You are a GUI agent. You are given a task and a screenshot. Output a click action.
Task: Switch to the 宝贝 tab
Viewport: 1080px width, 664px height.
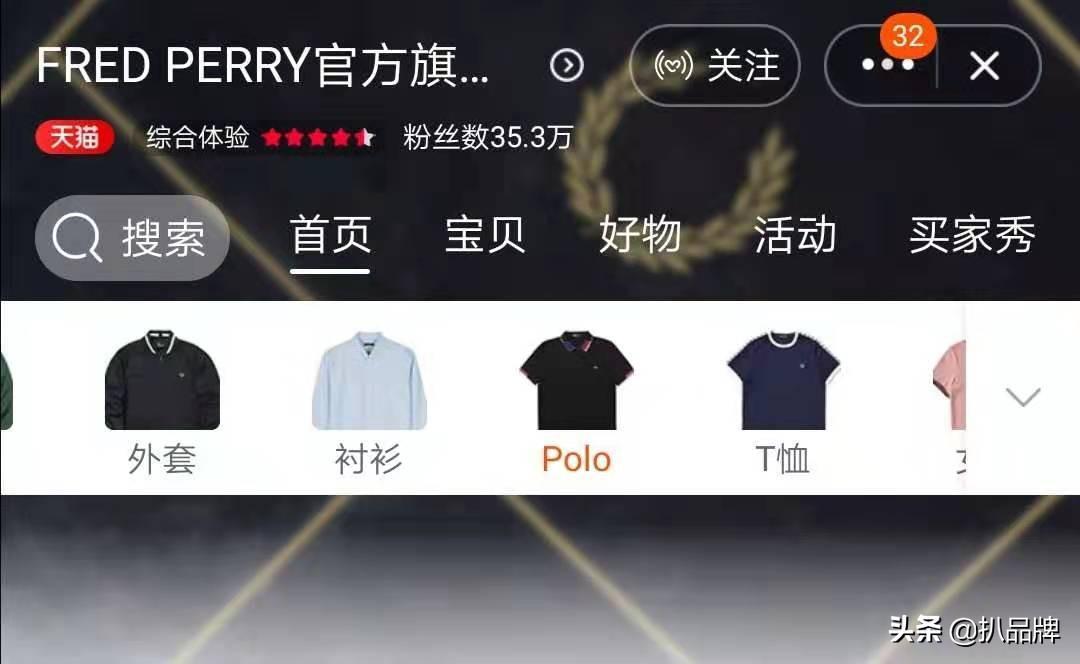pyautogui.click(x=485, y=236)
